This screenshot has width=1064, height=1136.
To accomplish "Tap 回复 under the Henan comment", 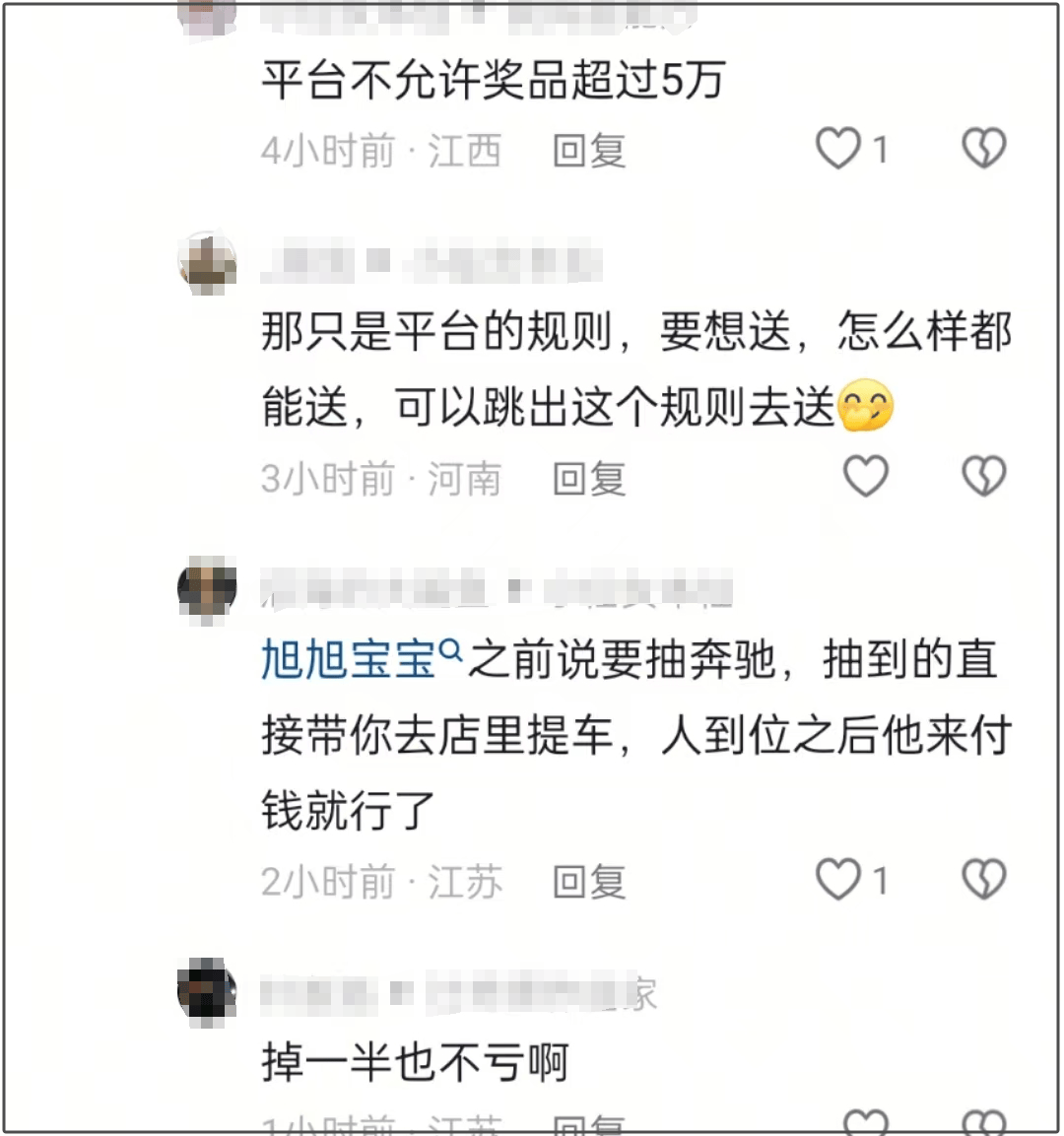I will click(x=588, y=480).
